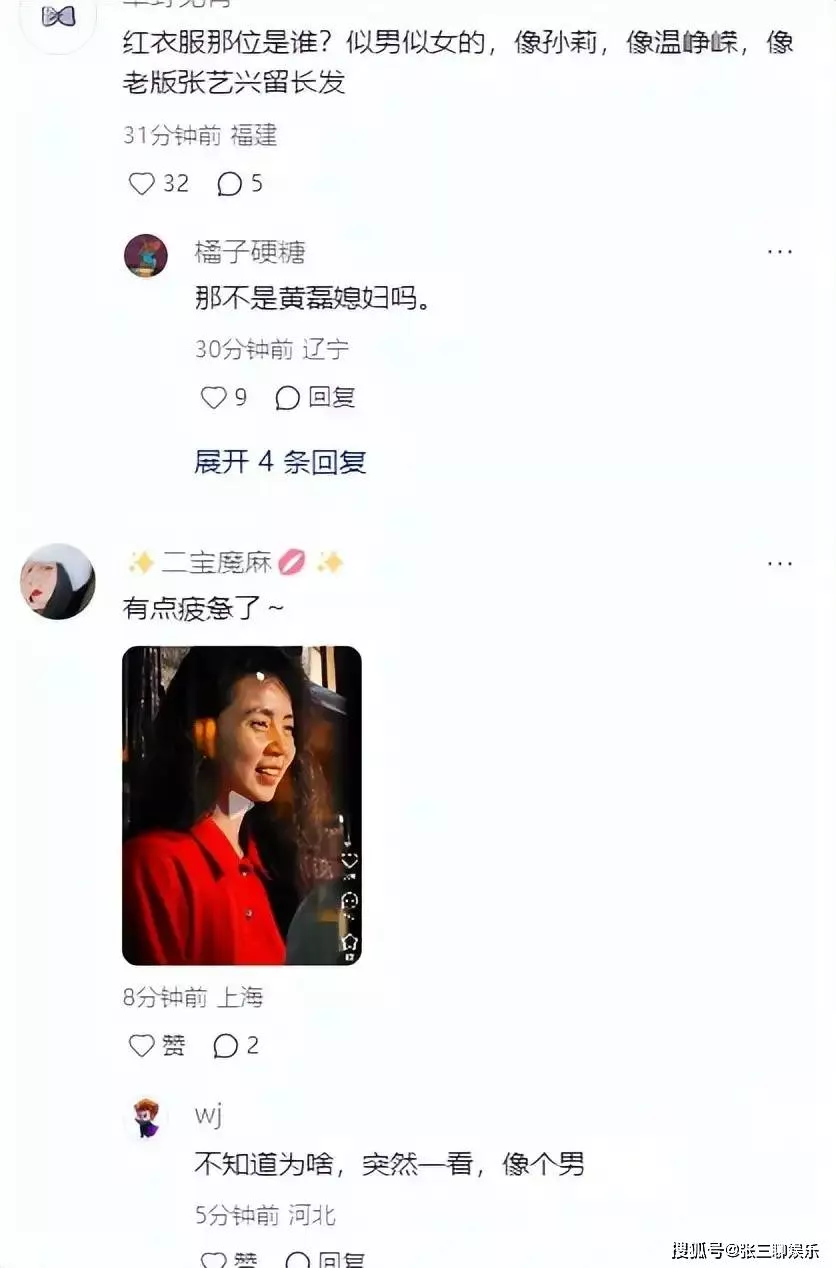Screen dimensions: 836x1268
Task: Open 橘子硬糖's profile avatar
Action: coord(145,256)
